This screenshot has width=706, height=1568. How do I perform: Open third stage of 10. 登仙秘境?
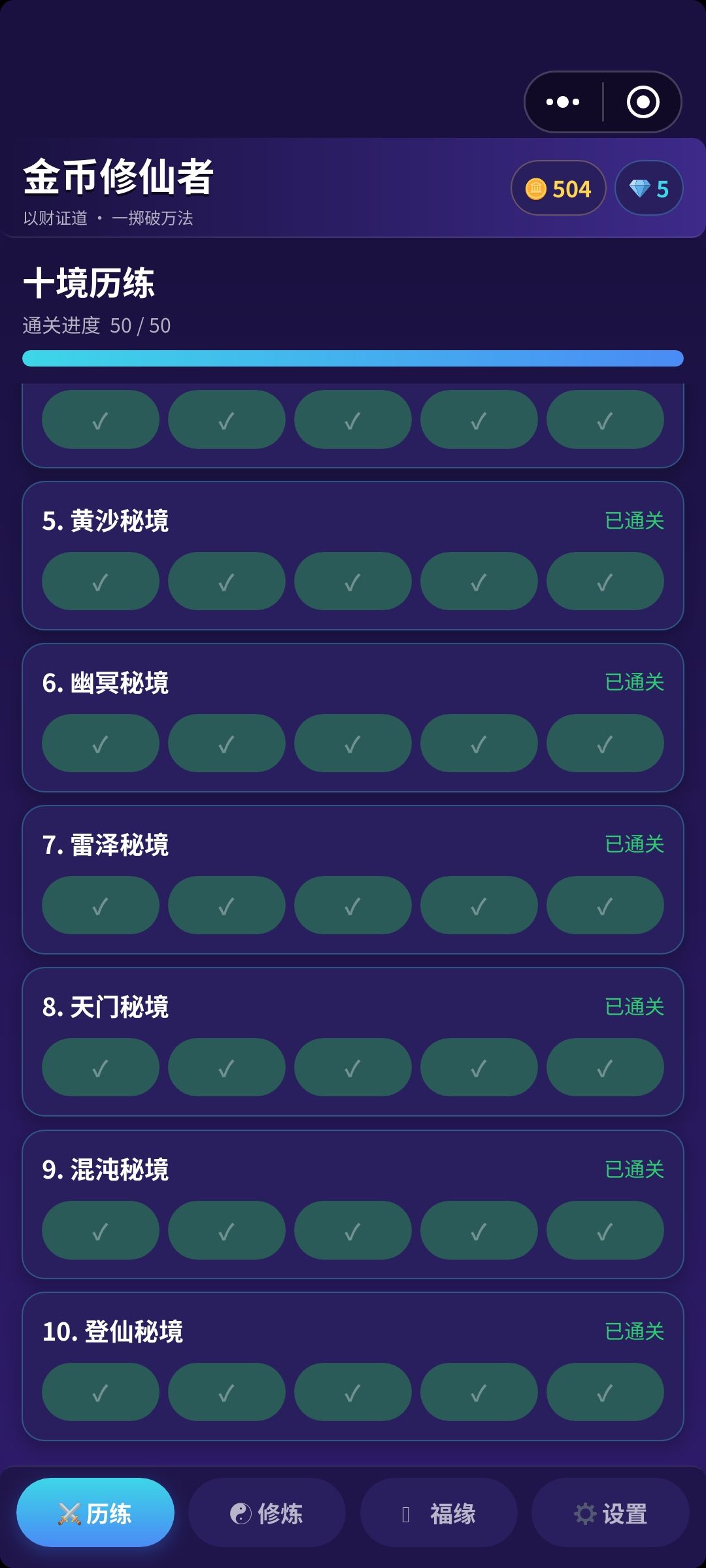(353, 1392)
